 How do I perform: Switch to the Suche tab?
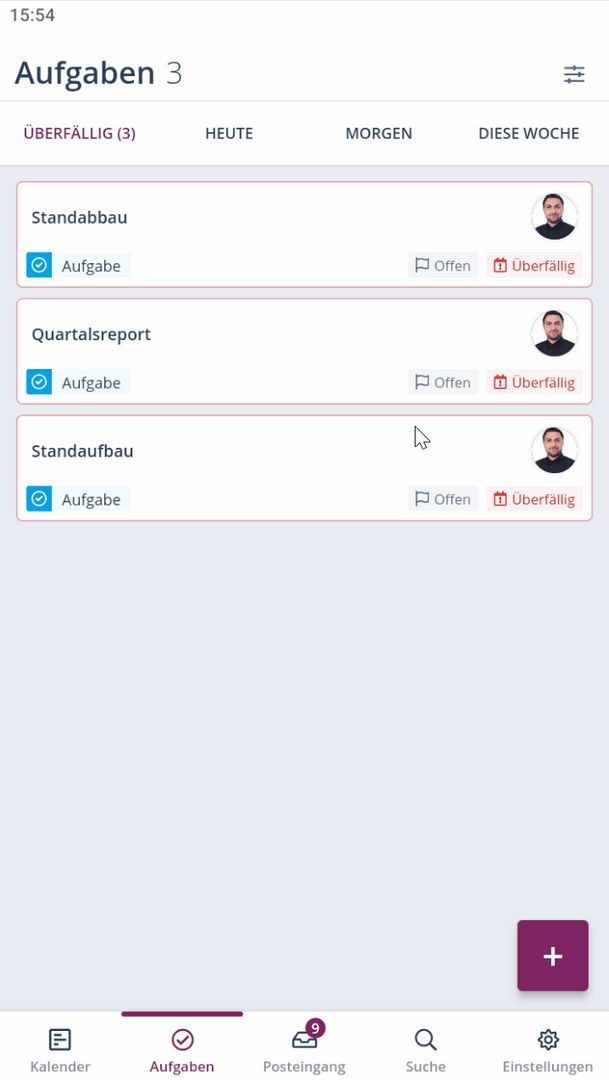click(x=426, y=1050)
